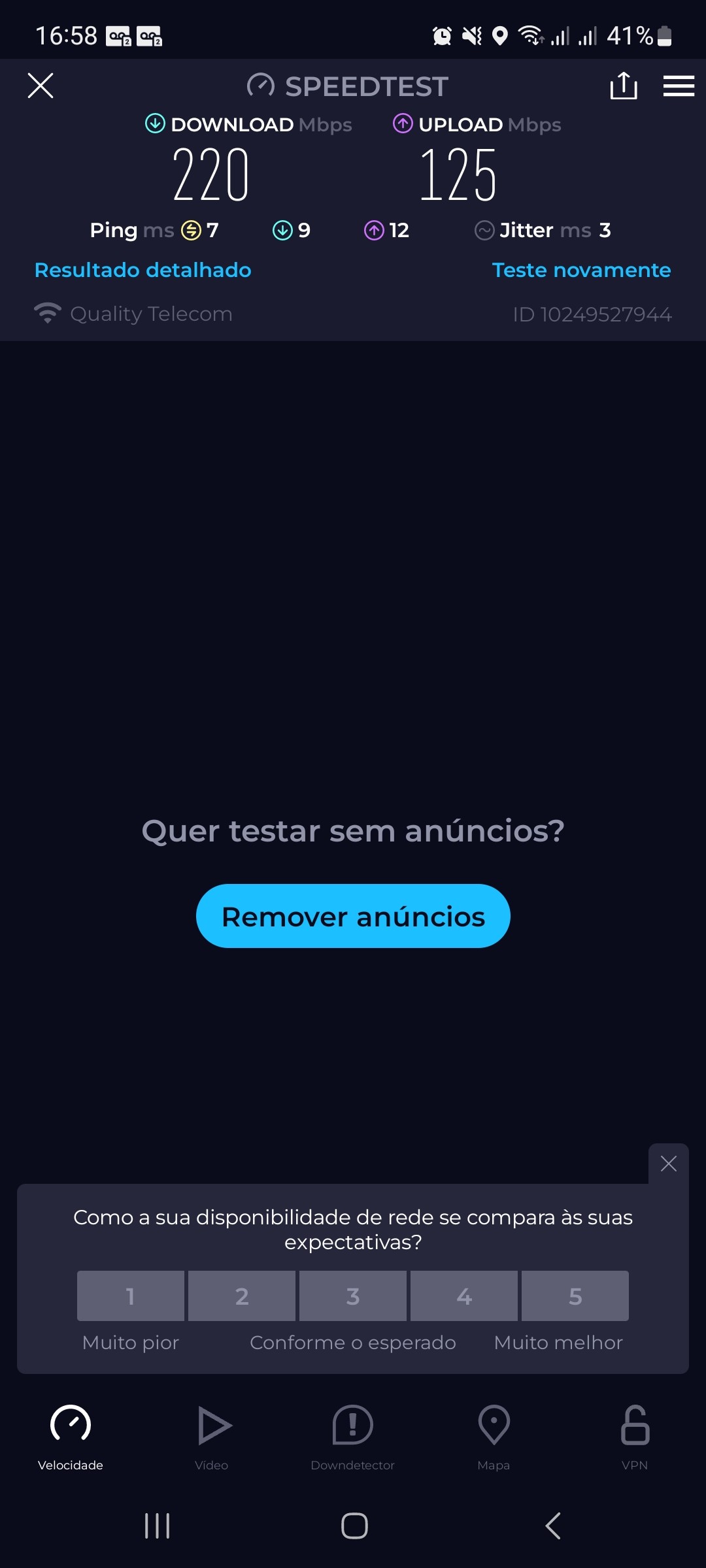The height and width of the screenshot is (1568, 706).
Task: Open the hamburger menu
Action: (x=679, y=86)
